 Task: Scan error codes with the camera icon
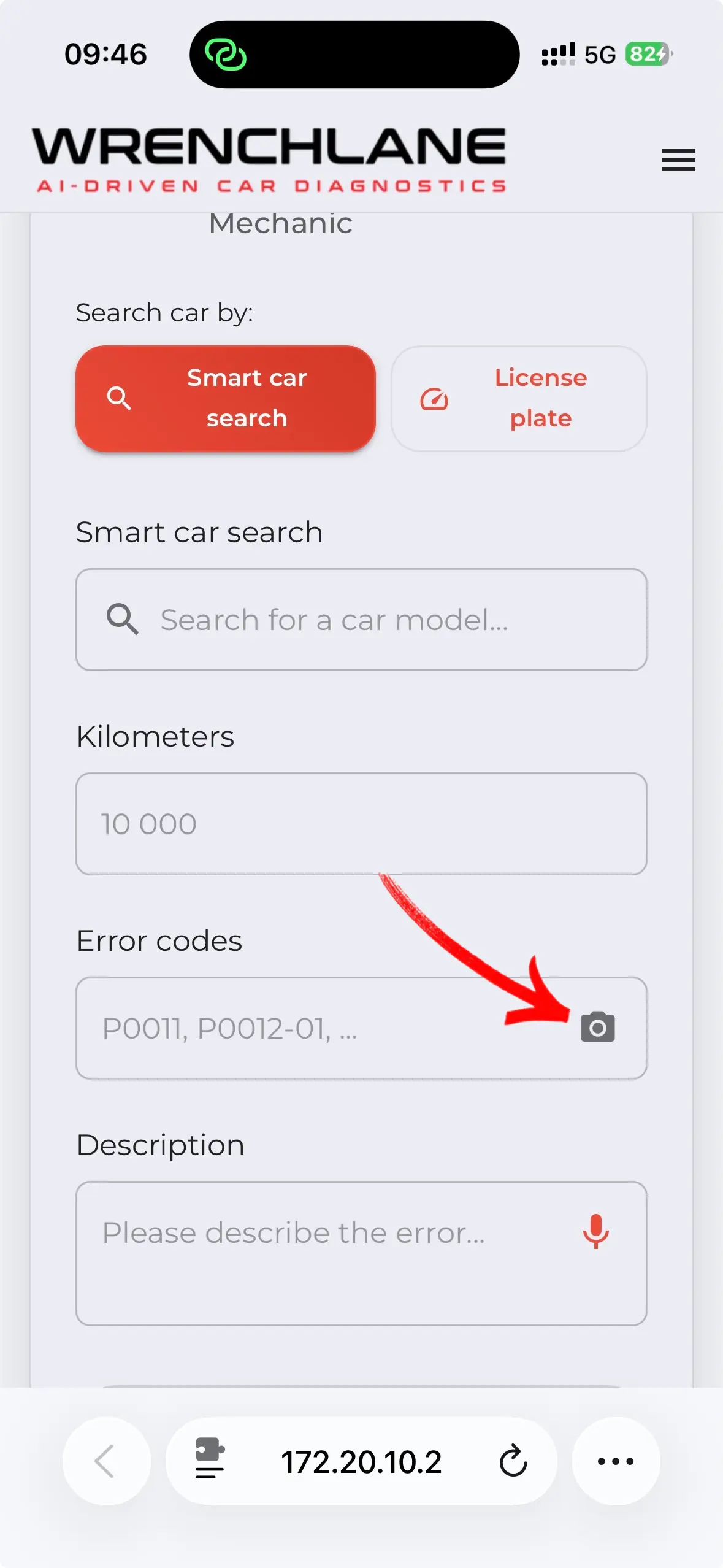tap(597, 1028)
